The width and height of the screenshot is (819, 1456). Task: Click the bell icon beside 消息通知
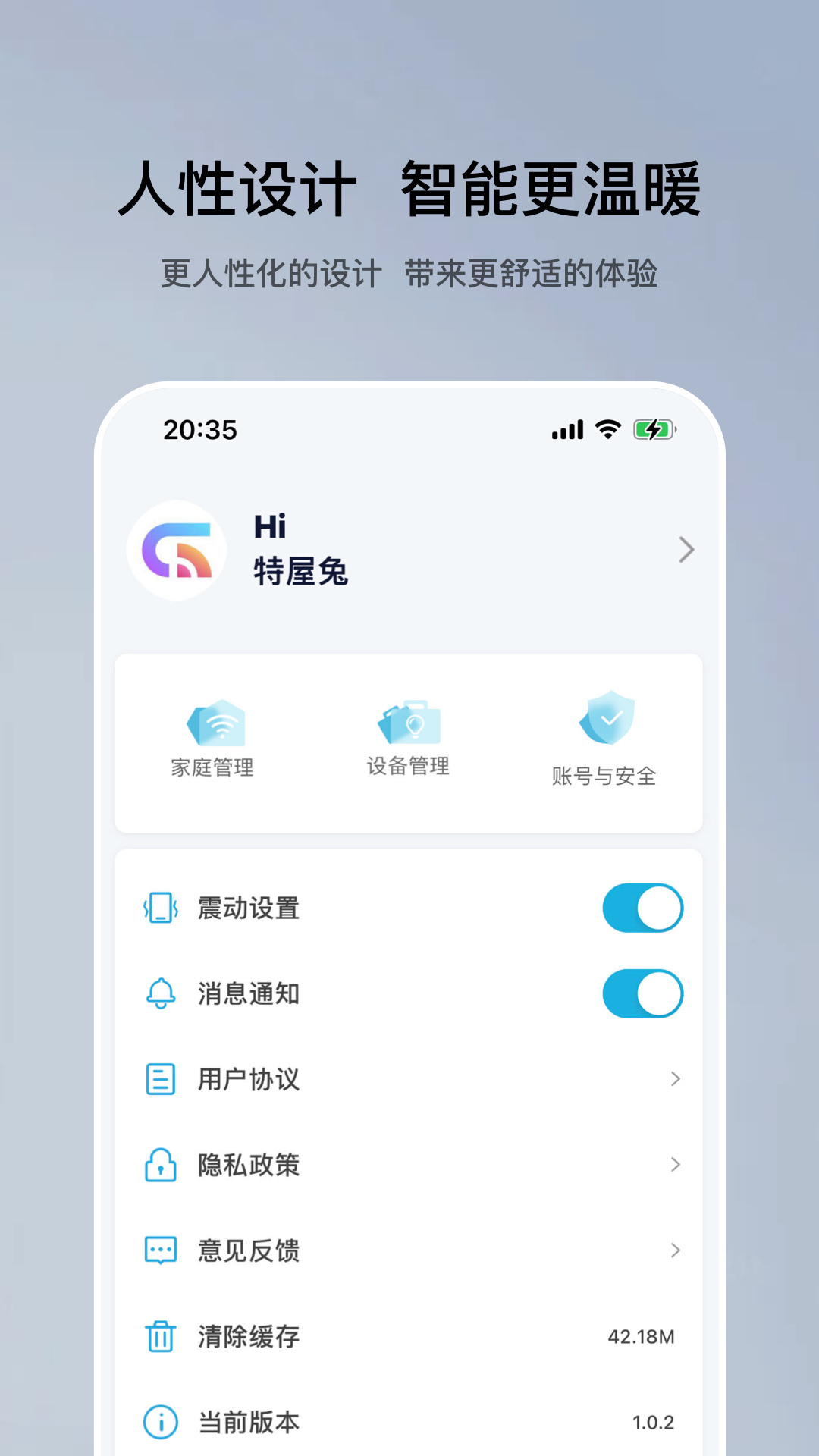tap(158, 993)
